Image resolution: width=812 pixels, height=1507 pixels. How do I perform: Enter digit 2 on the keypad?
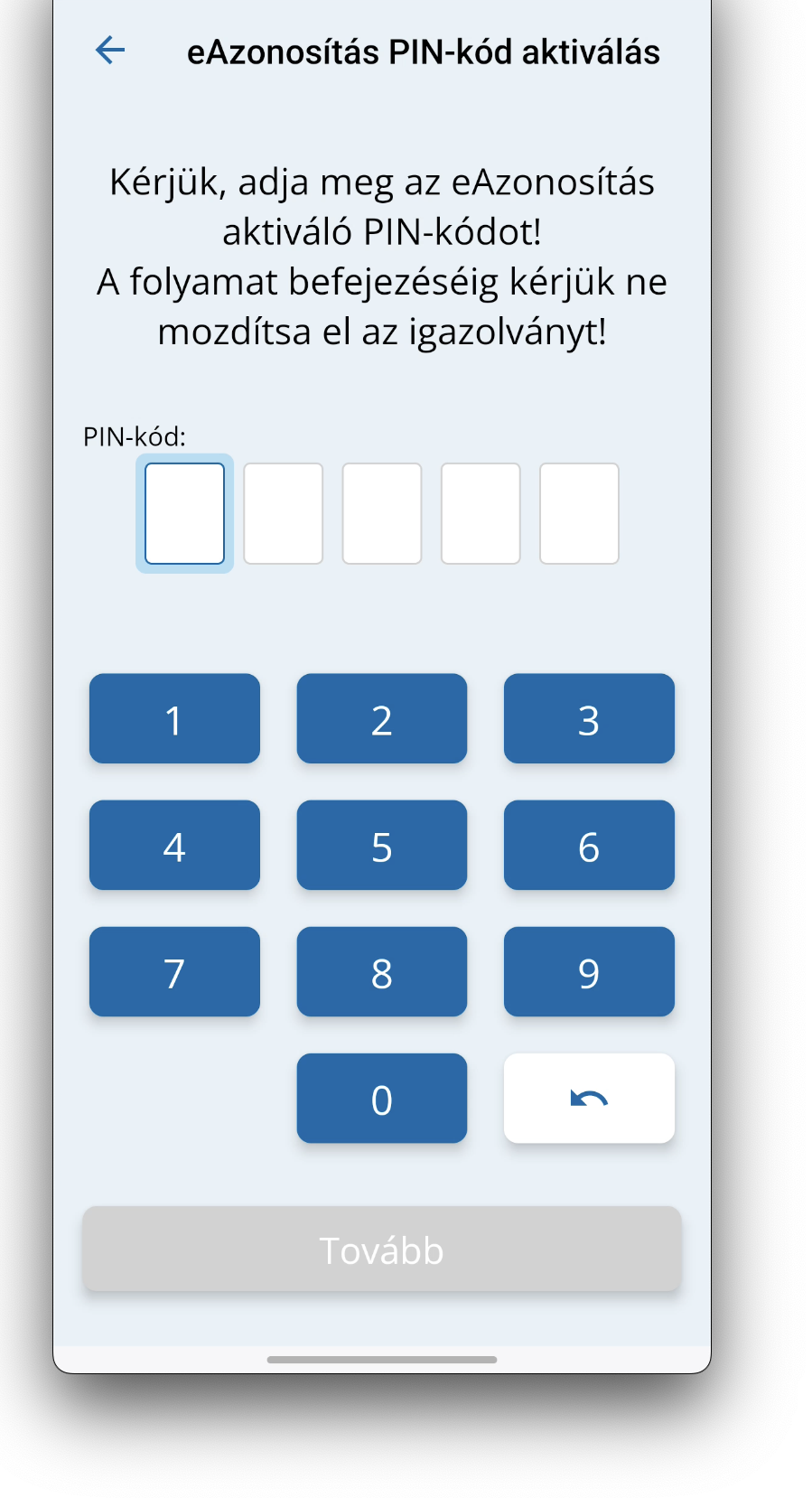382,718
